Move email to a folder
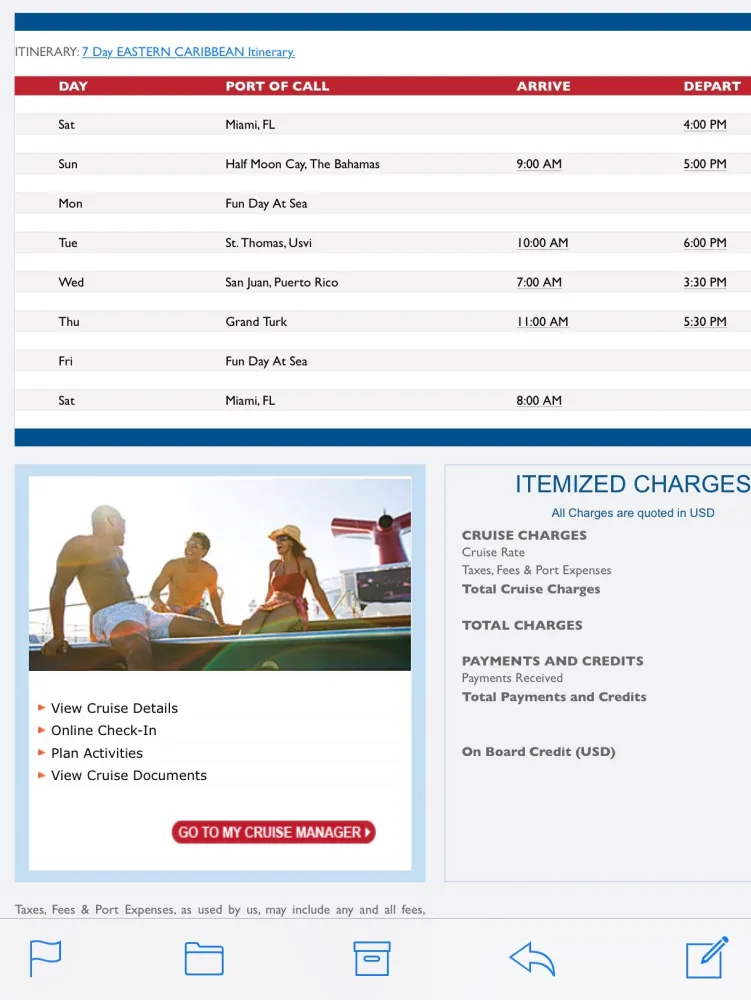The width and height of the screenshot is (751, 1000). tap(204, 958)
